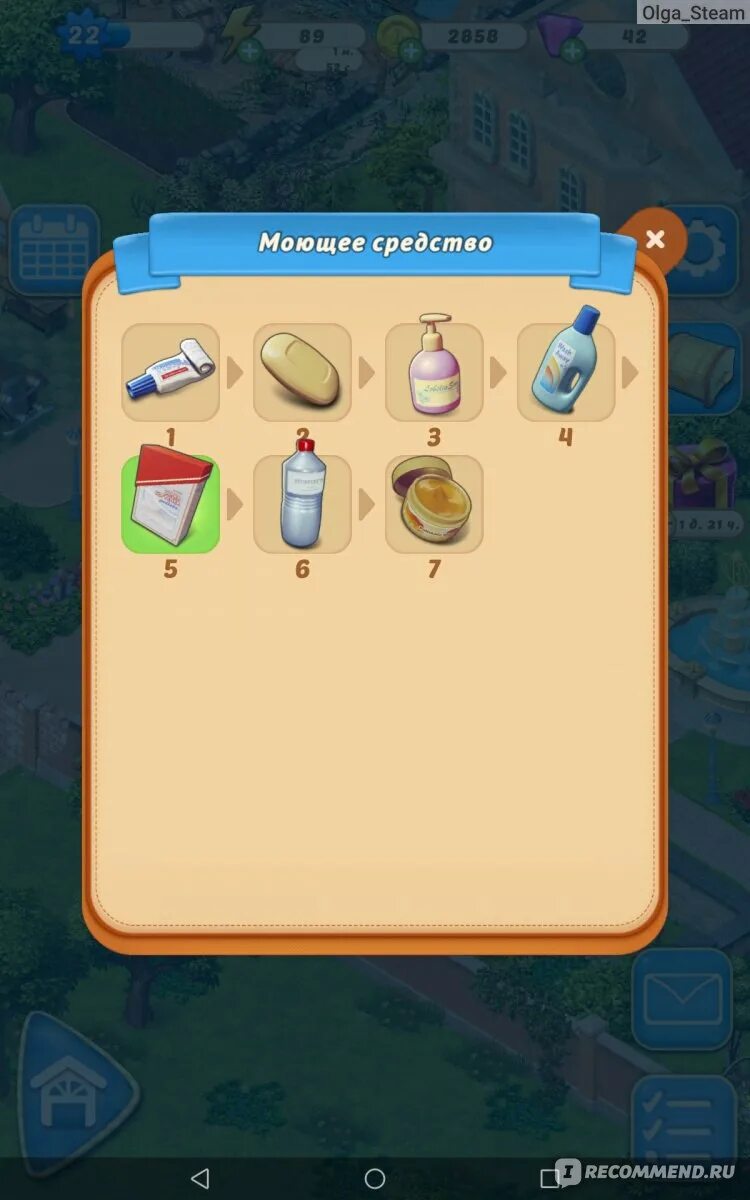Go to the Android home screen

point(375,1178)
